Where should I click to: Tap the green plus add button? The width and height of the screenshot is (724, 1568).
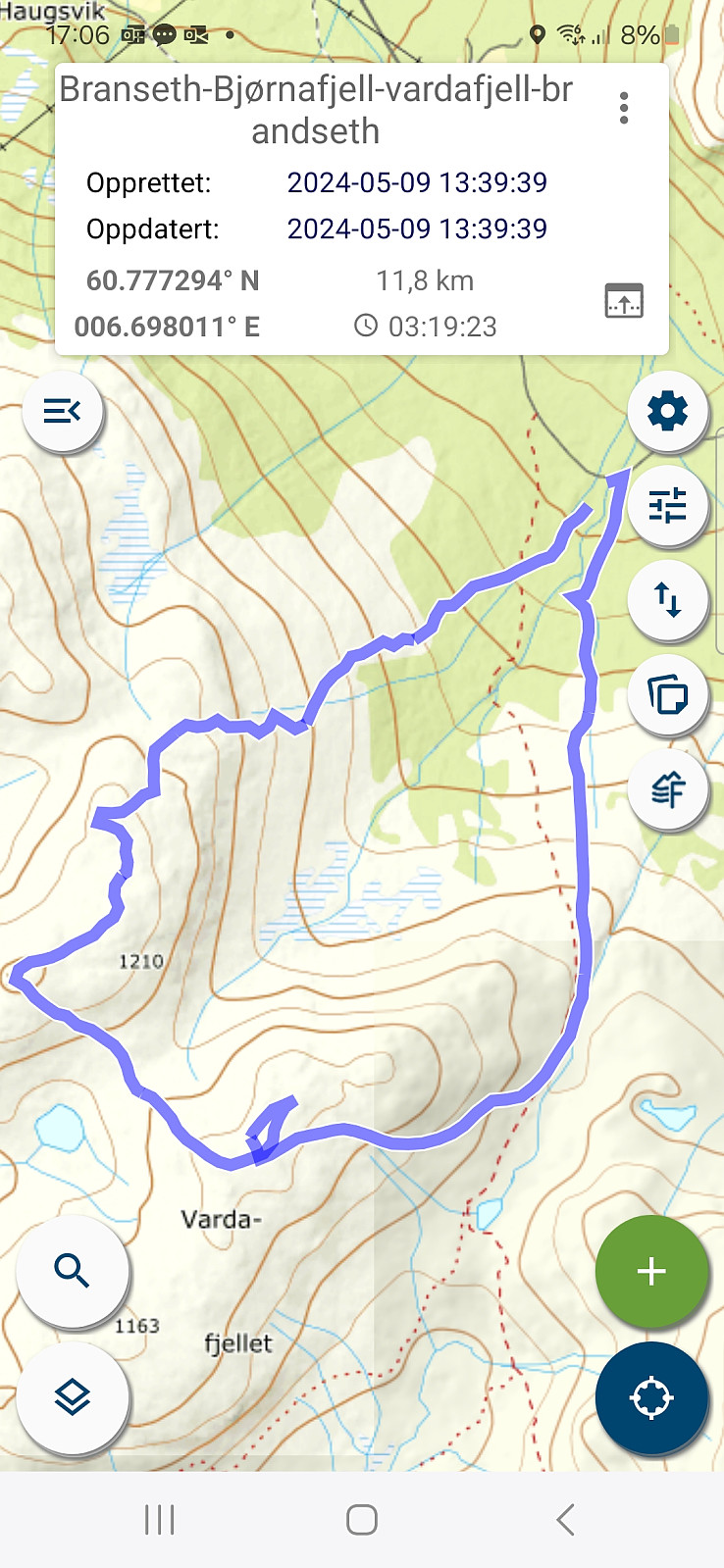pos(651,1271)
